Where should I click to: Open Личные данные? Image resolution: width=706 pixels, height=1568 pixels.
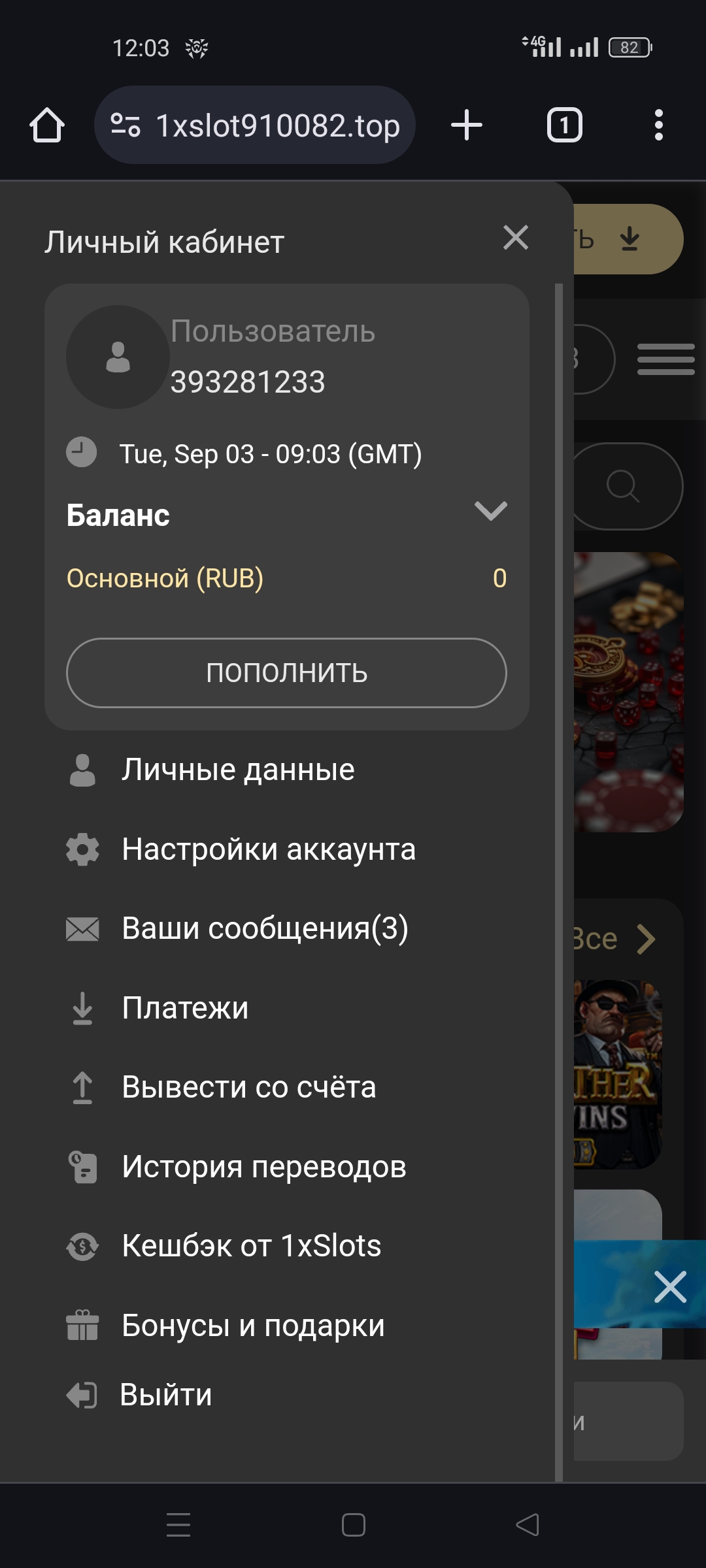click(x=238, y=770)
